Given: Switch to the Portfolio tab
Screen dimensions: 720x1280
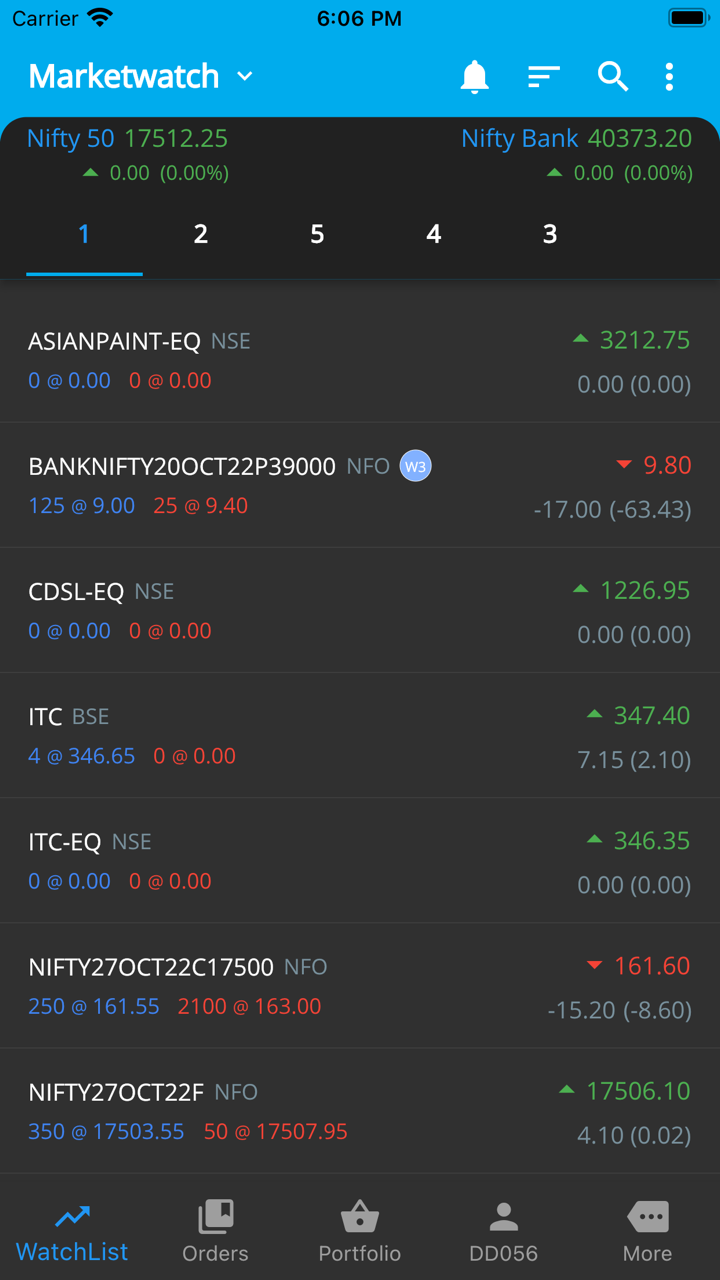Looking at the screenshot, I should pyautogui.click(x=359, y=1231).
